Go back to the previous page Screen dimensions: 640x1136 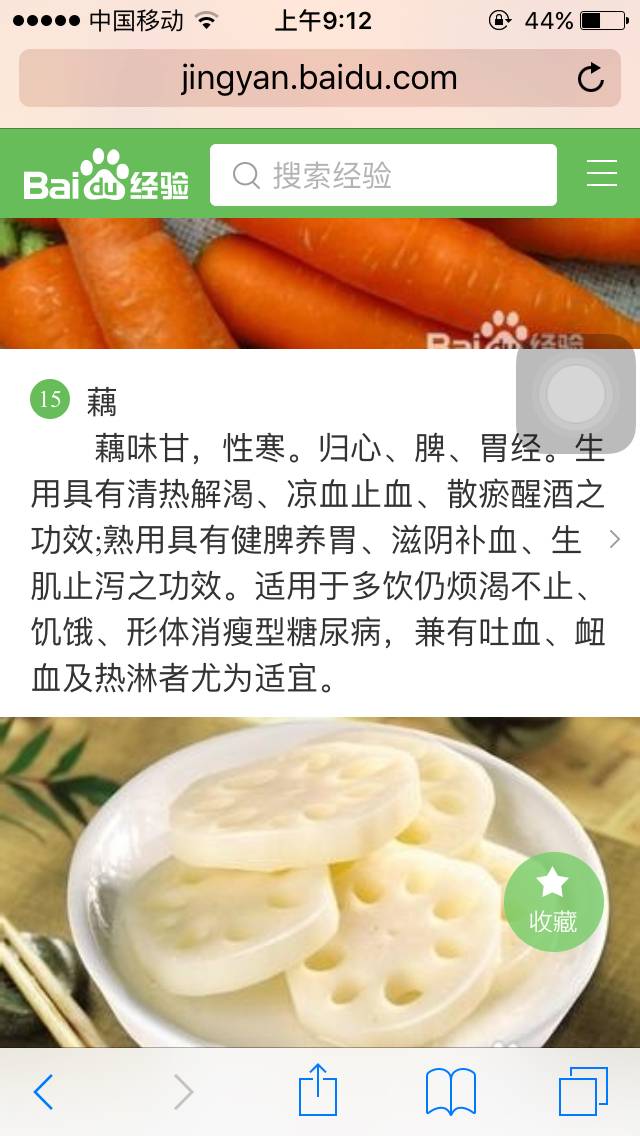point(43,1092)
